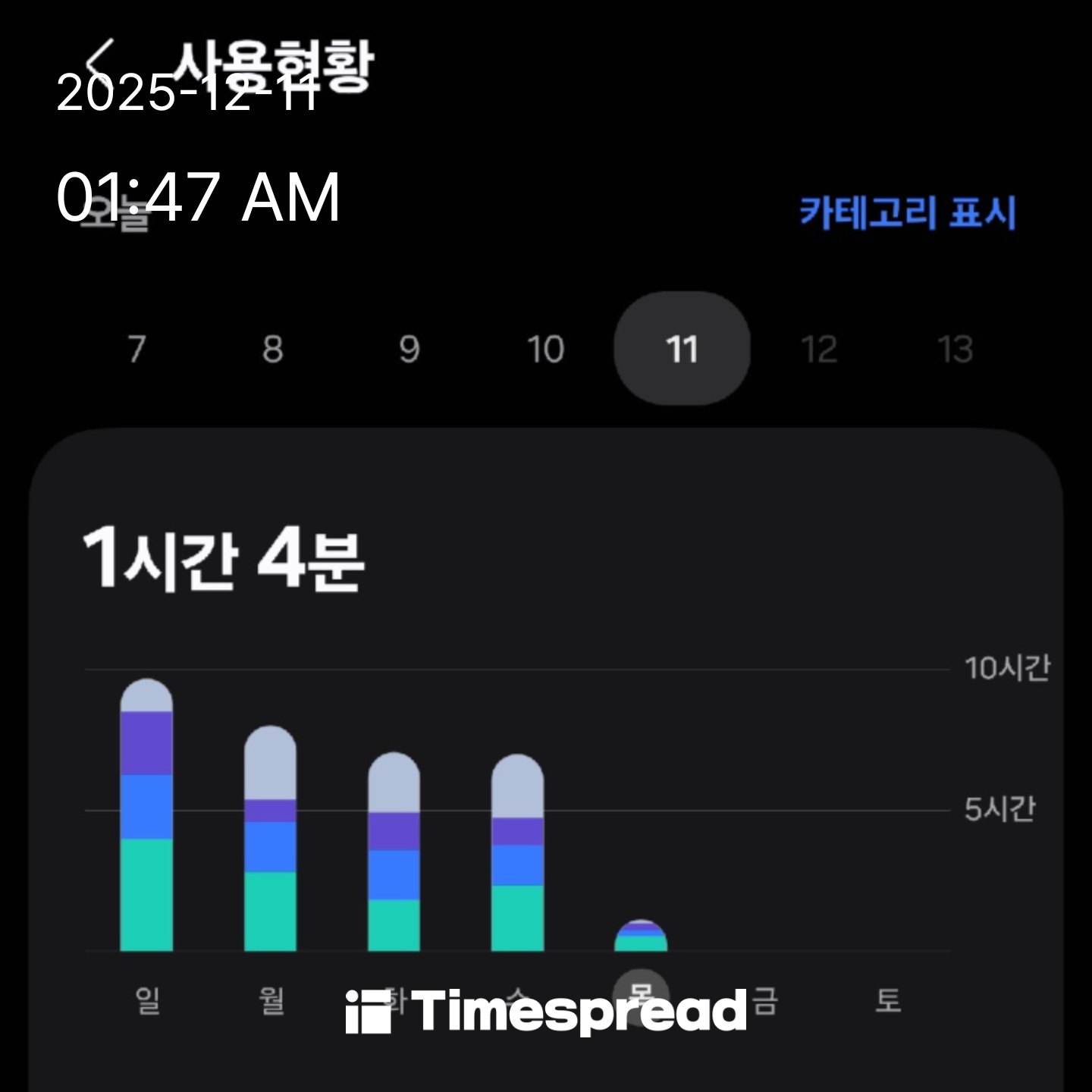Select date 8 in the week row
This screenshot has width=1092, height=1092.
[x=273, y=350]
